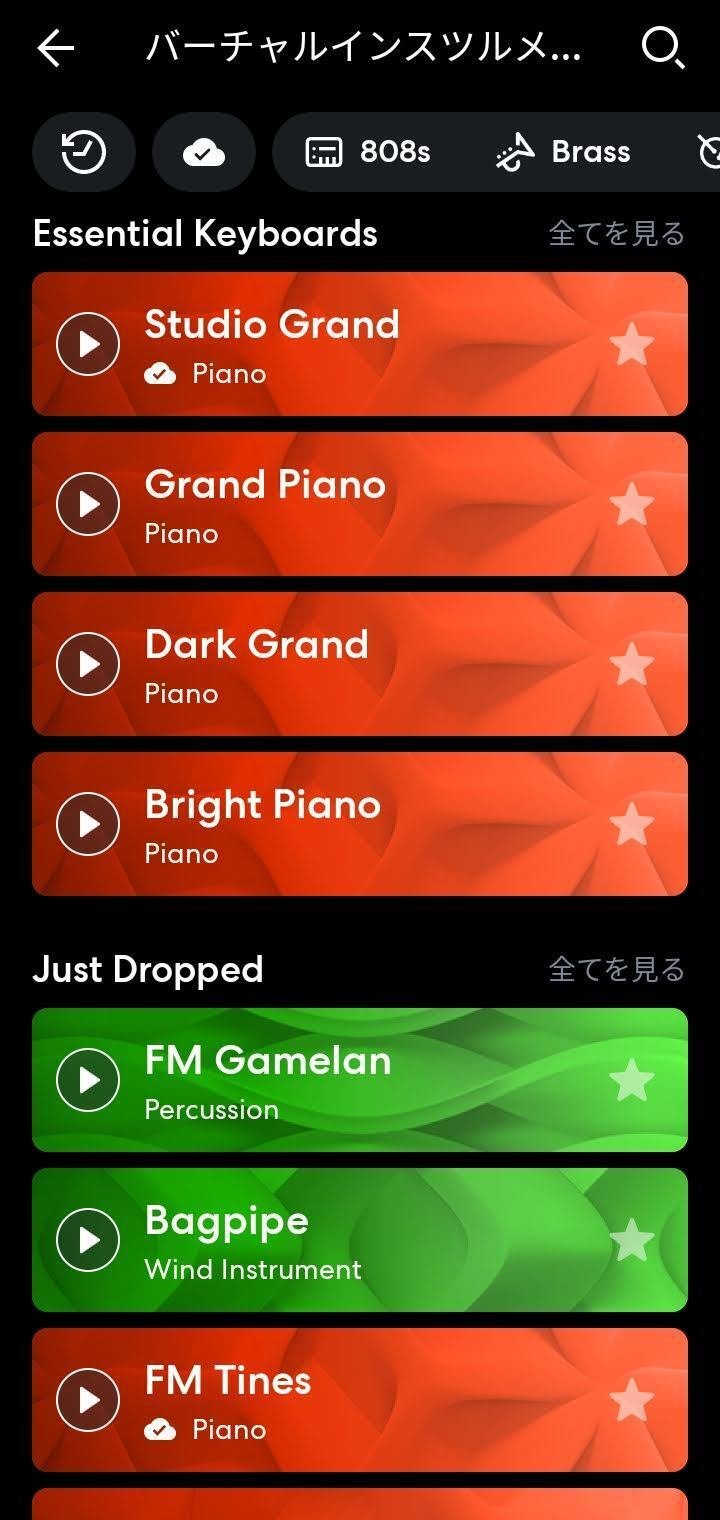Open the Grand Piano instrument card
The image size is (720, 1520).
pos(360,504)
